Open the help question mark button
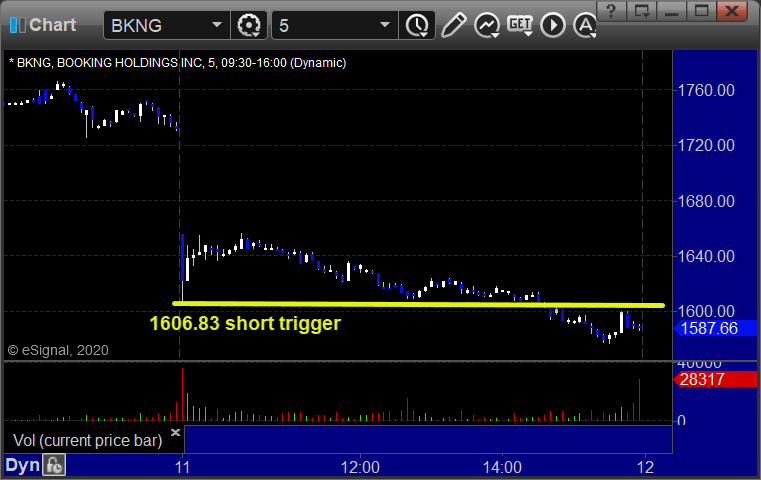Viewport: 761px width, 480px height. pyautogui.click(x=610, y=11)
